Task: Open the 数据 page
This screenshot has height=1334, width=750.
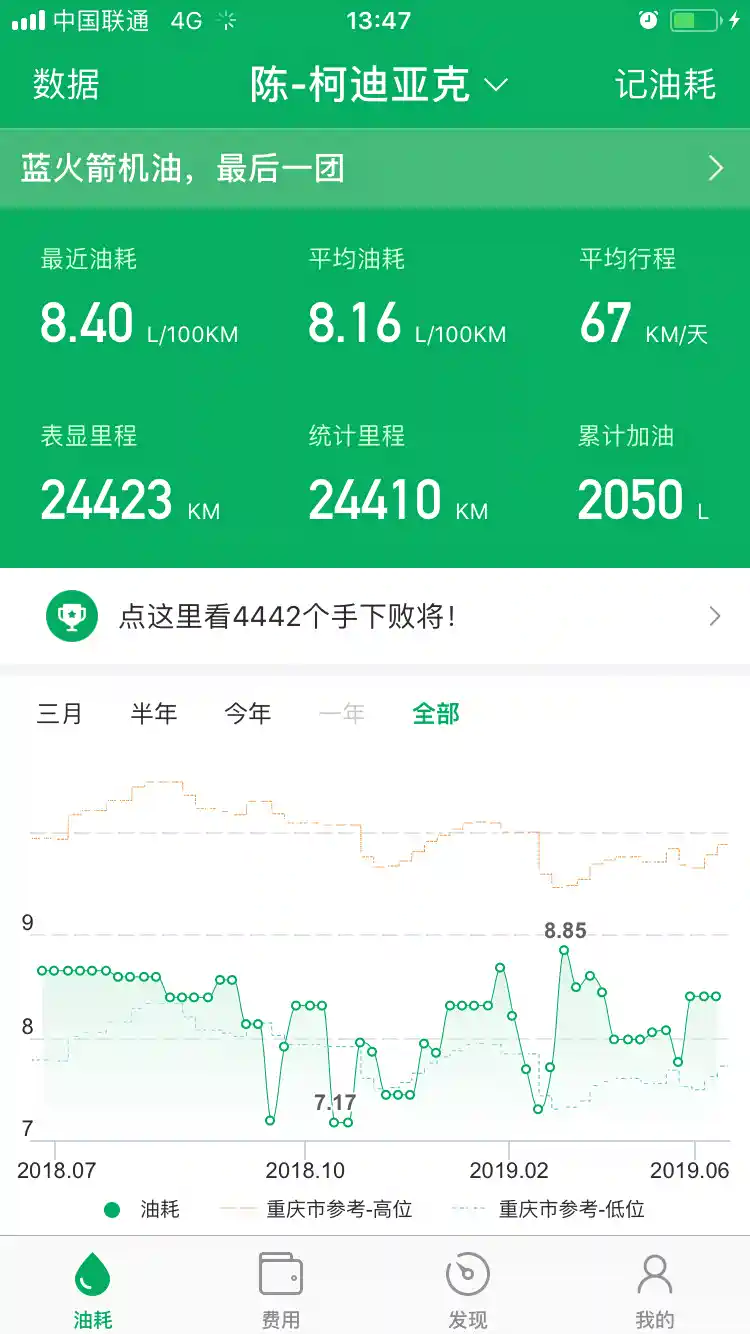Action: [x=66, y=85]
